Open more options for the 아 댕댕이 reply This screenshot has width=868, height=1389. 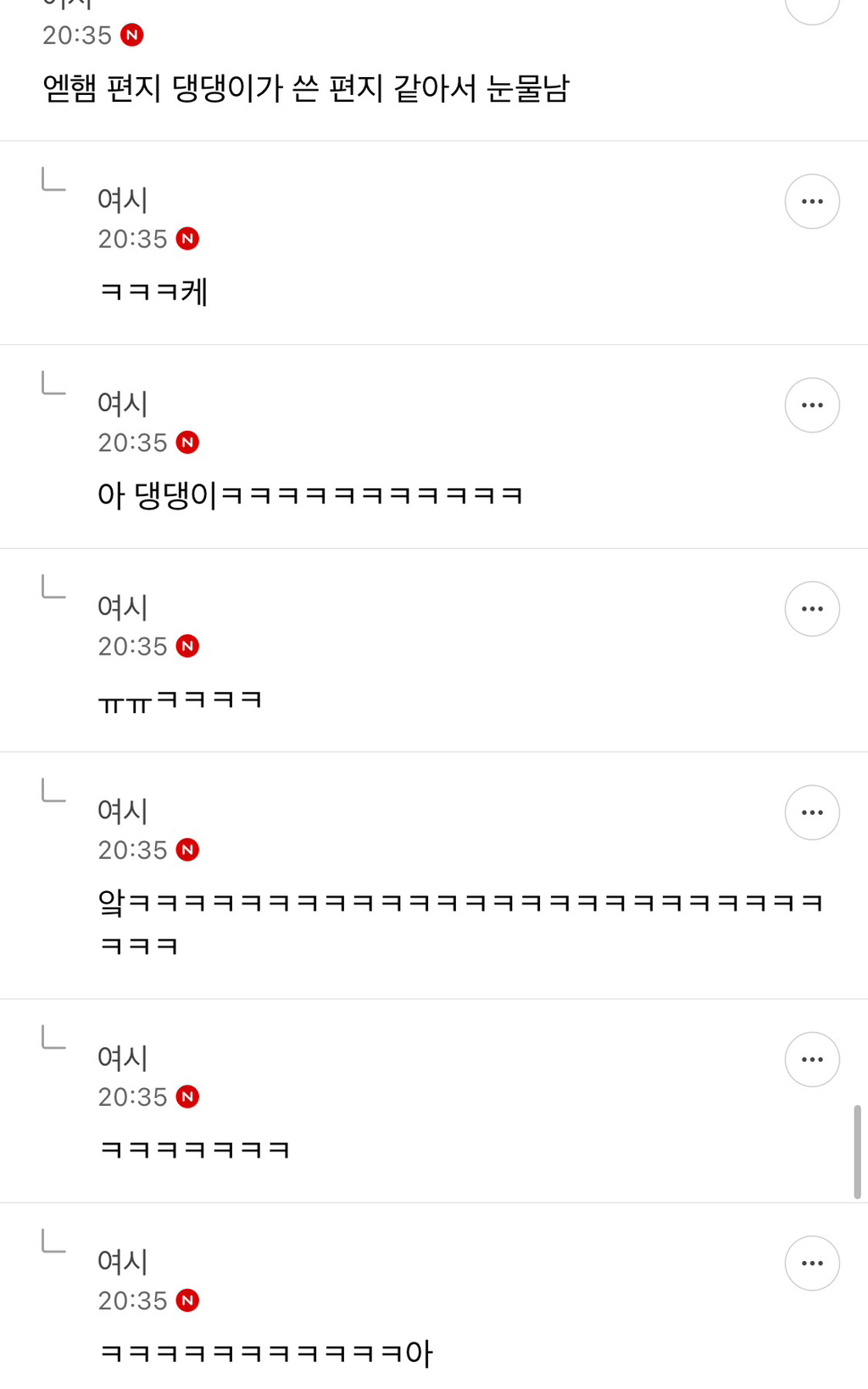click(812, 405)
